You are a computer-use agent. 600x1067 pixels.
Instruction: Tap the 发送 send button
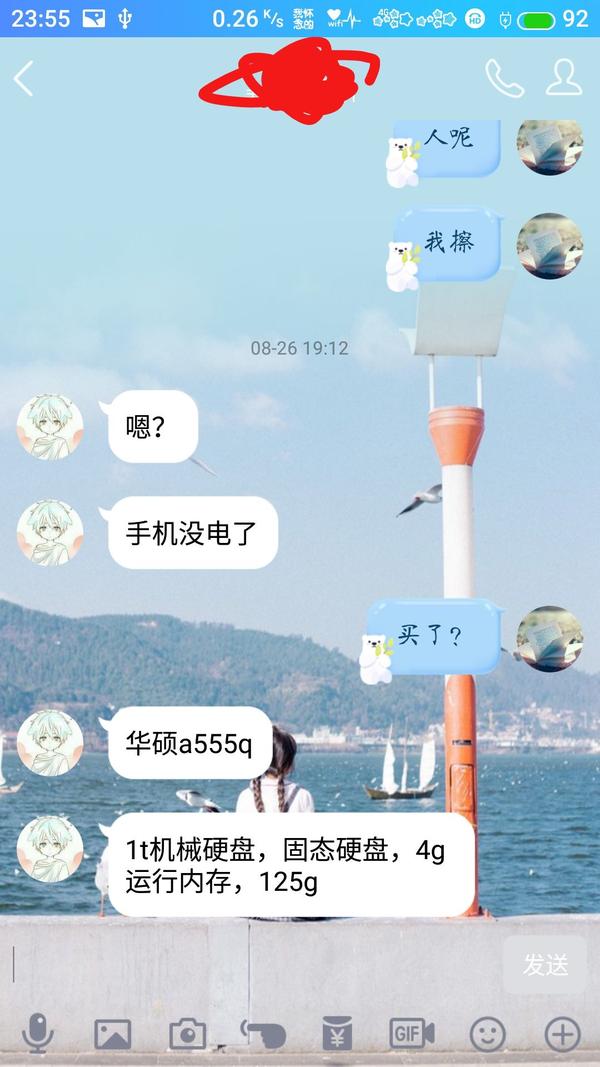[x=545, y=965]
